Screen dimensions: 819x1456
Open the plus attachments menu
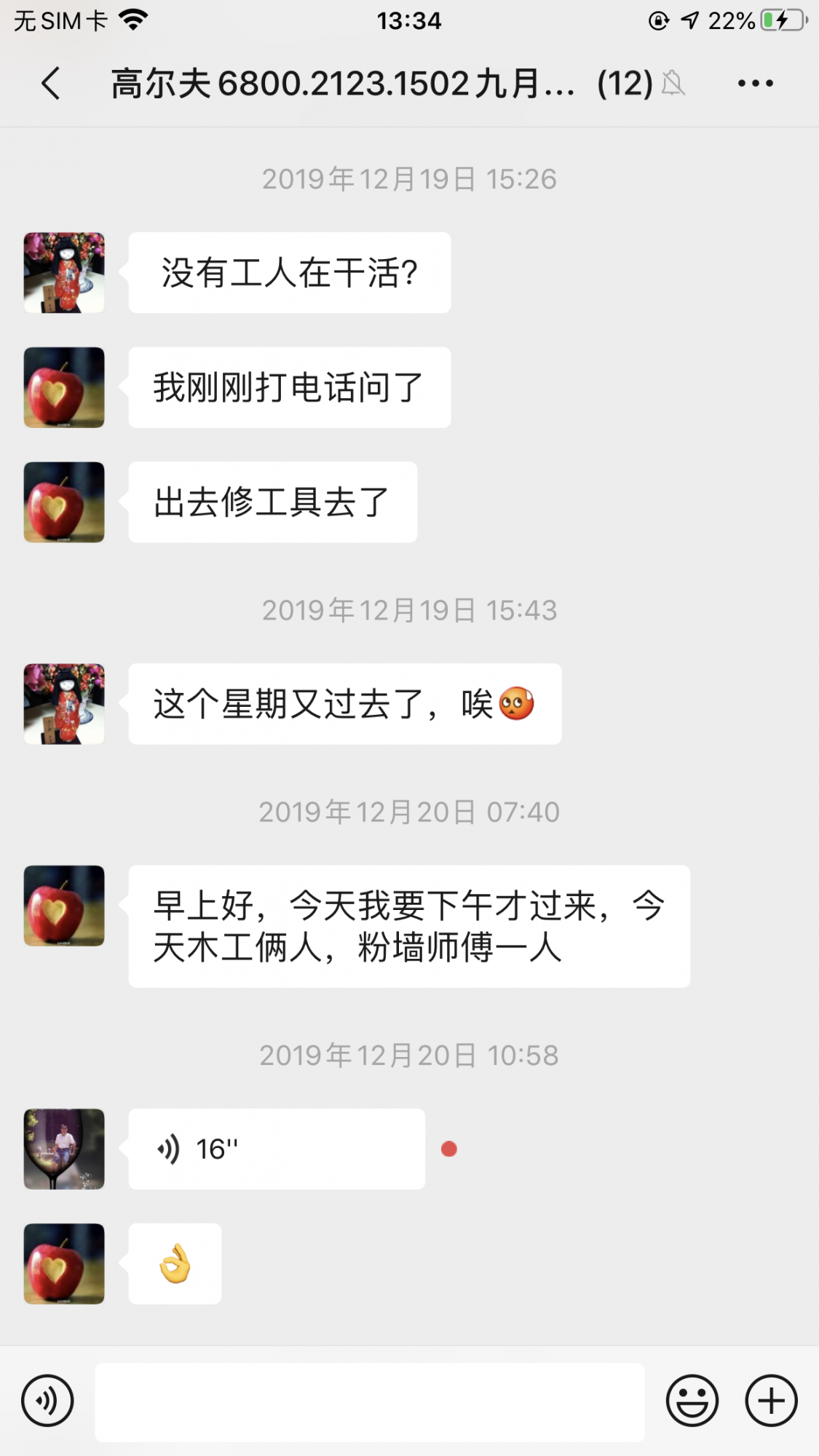coord(771,1400)
